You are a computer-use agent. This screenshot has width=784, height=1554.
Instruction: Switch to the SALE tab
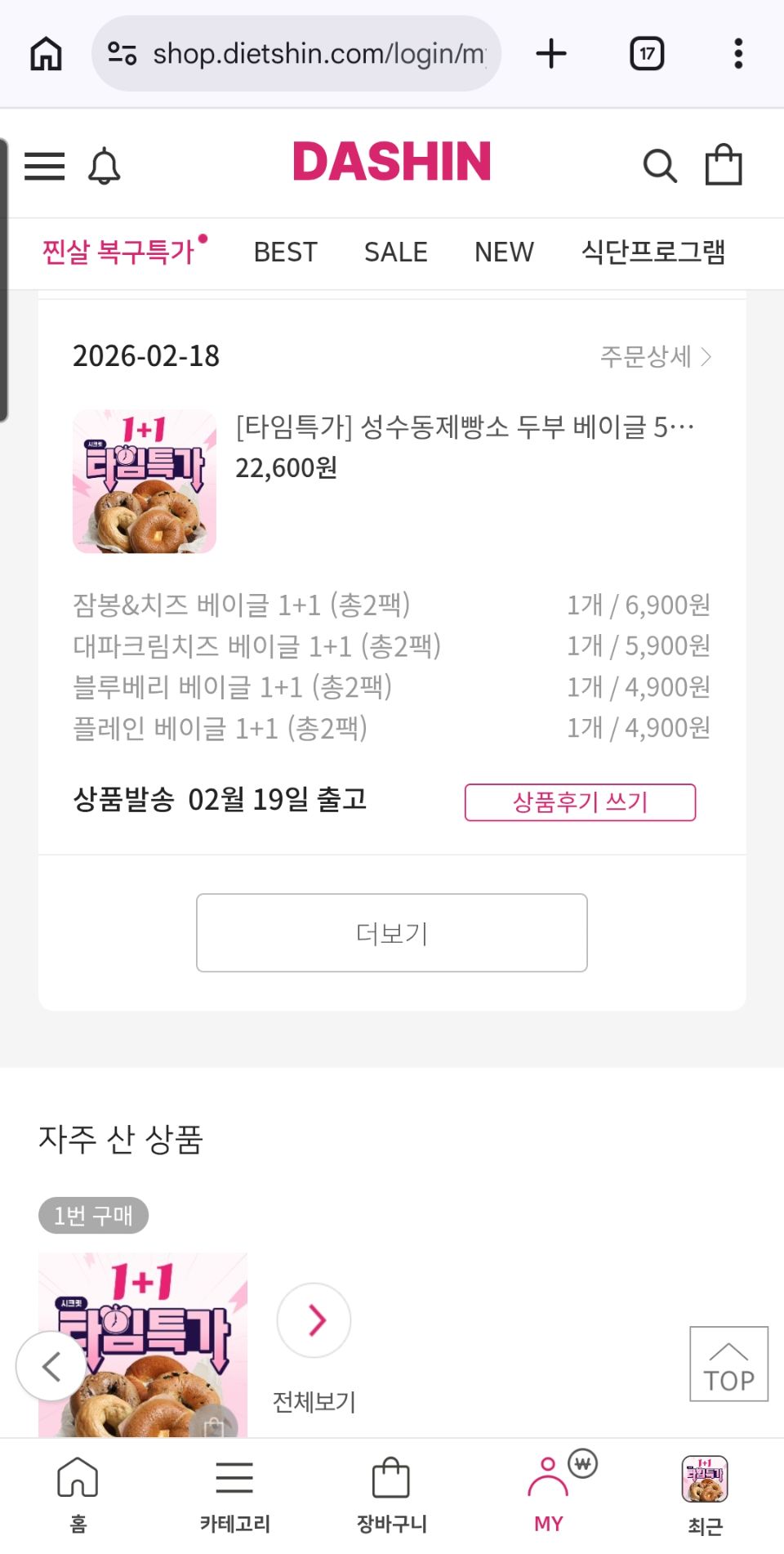click(x=395, y=252)
